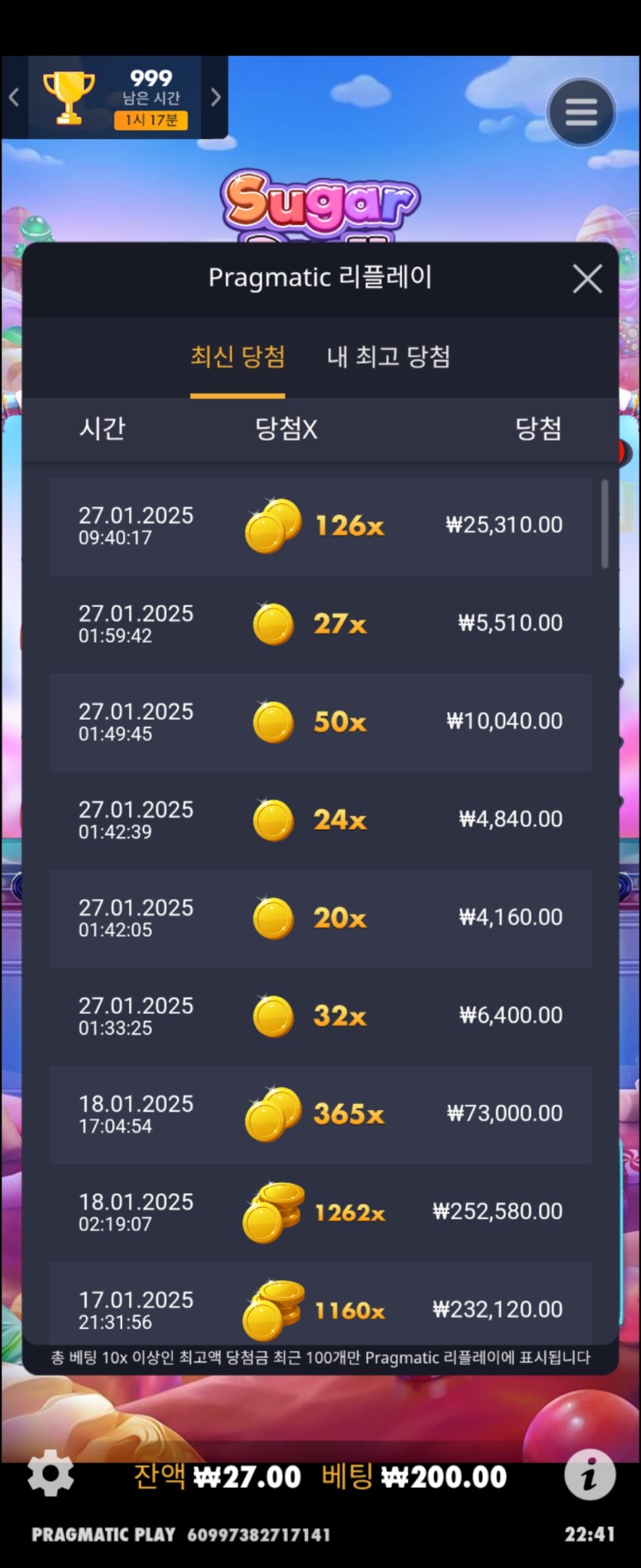Watch the 365x replay from 18.01.2025
The height and width of the screenshot is (1568, 641).
320,1114
